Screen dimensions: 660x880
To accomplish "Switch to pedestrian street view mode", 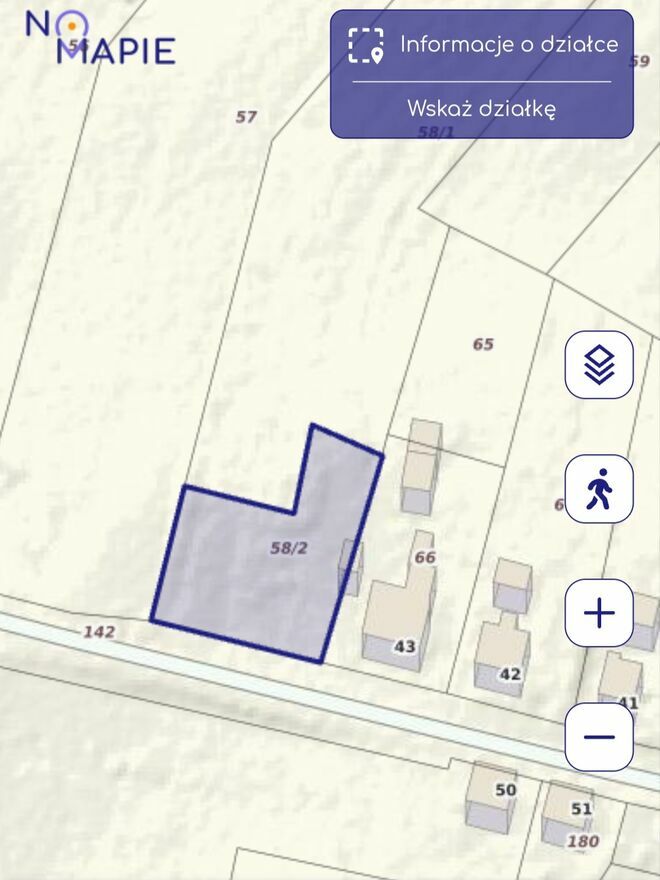I will click(x=599, y=489).
